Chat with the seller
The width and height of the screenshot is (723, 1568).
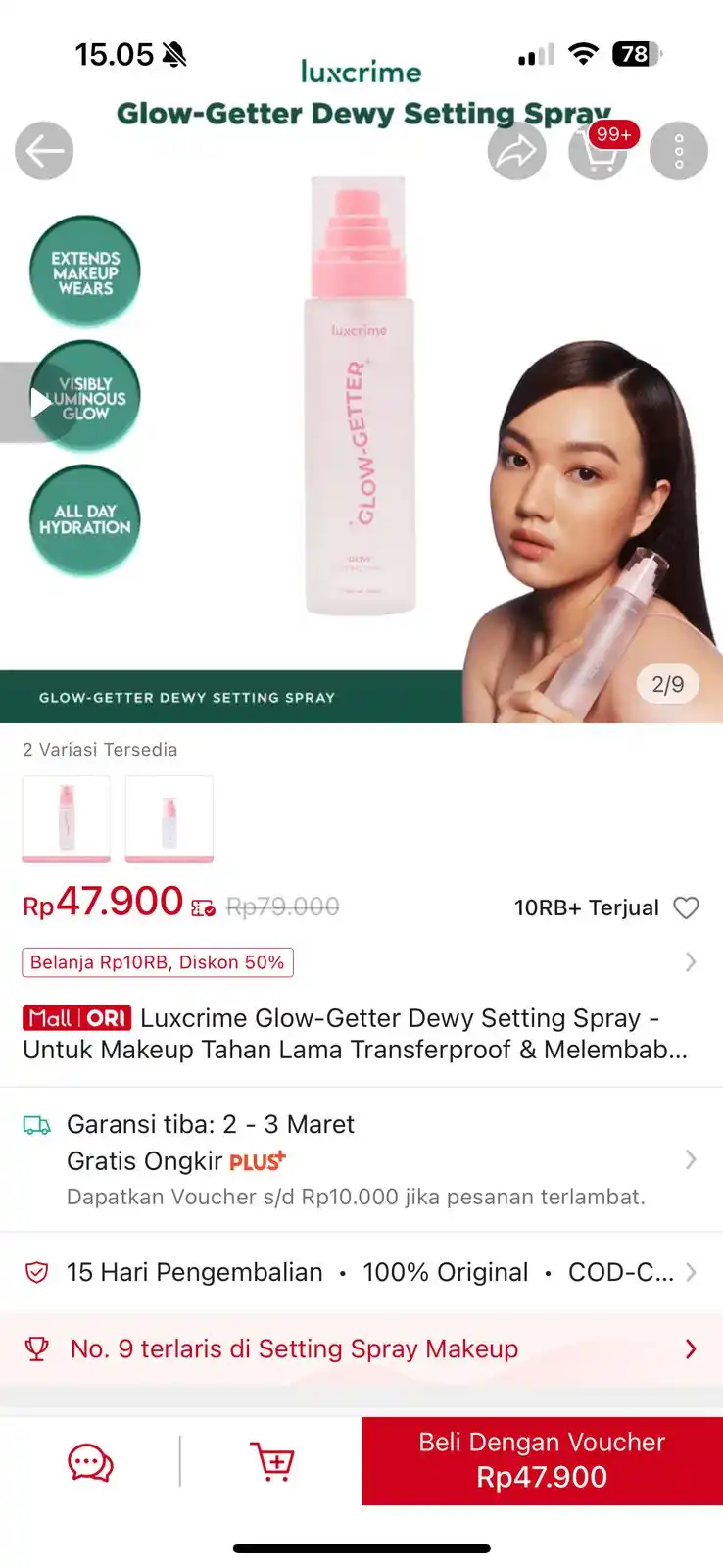coord(90,1462)
